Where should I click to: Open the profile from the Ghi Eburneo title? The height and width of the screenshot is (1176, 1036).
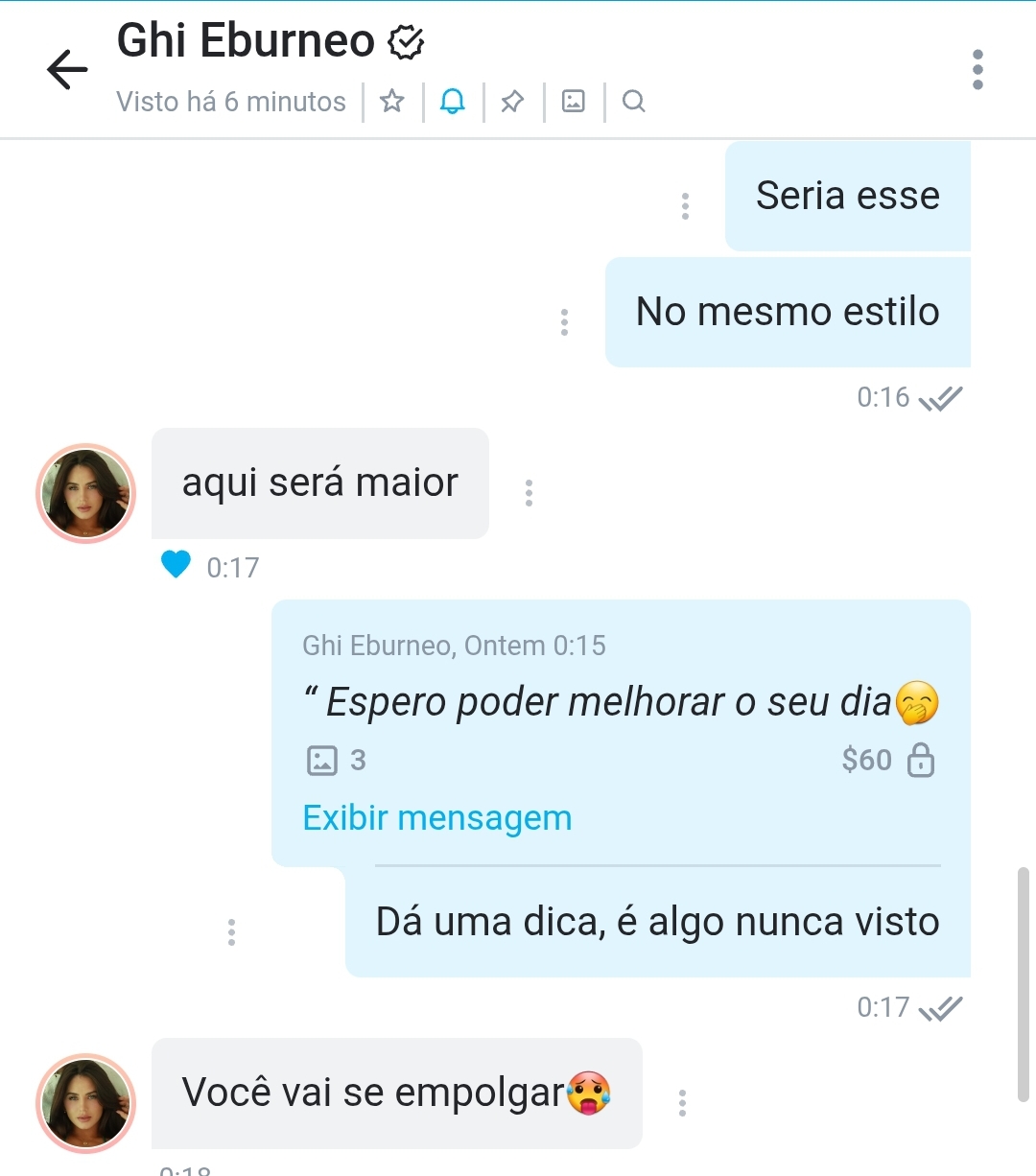click(x=247, y=41)
